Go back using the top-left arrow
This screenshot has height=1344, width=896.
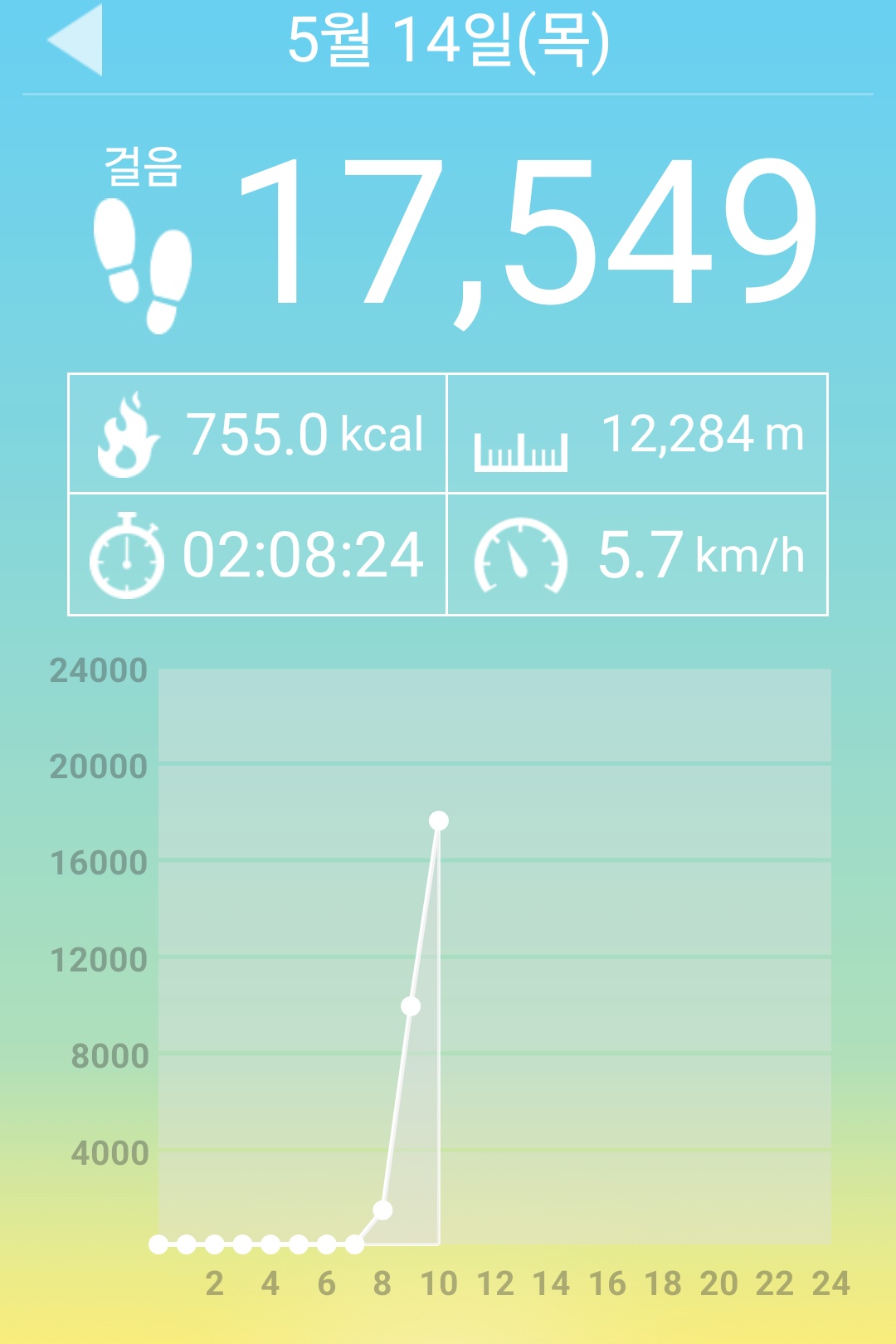coord(75,40)
